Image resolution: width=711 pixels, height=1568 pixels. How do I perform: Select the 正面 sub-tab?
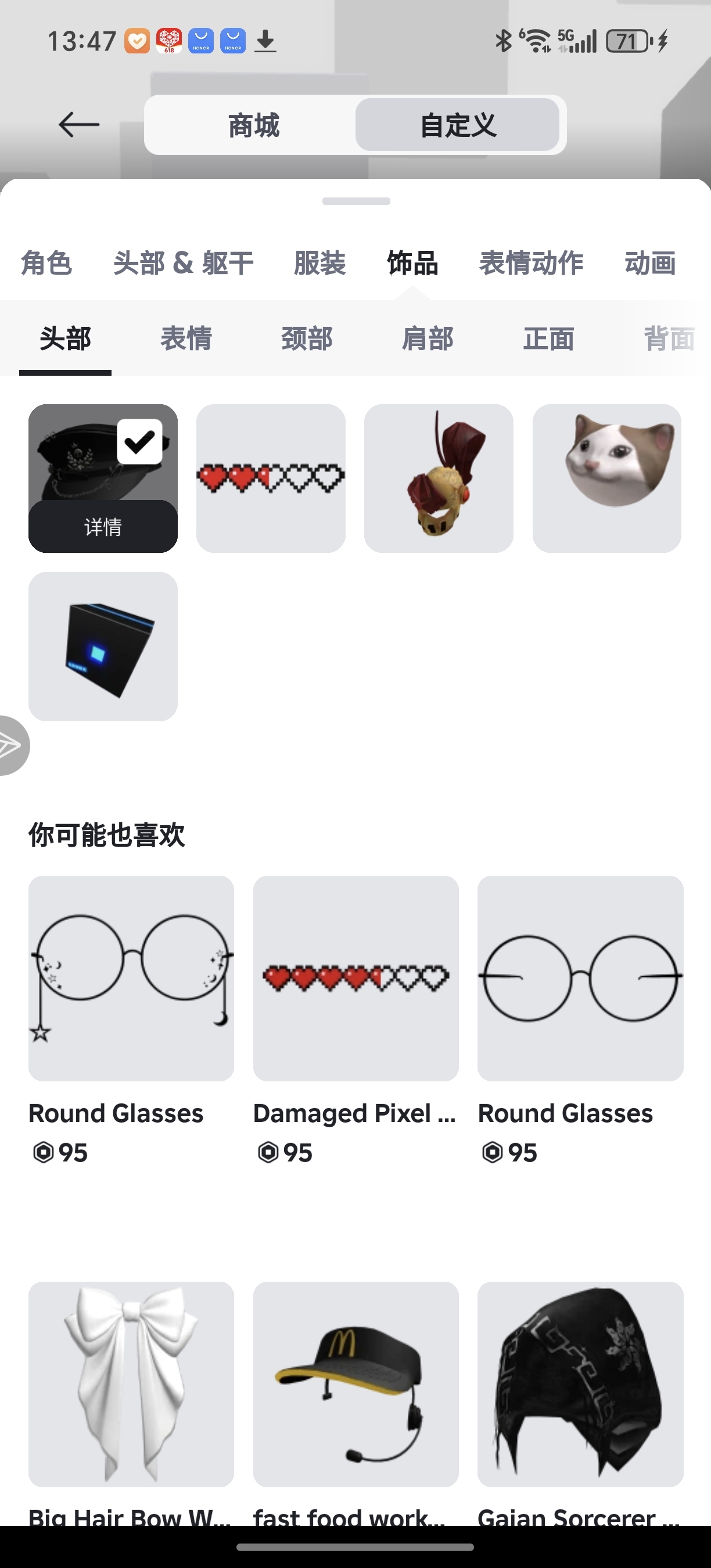coord(548,339)
